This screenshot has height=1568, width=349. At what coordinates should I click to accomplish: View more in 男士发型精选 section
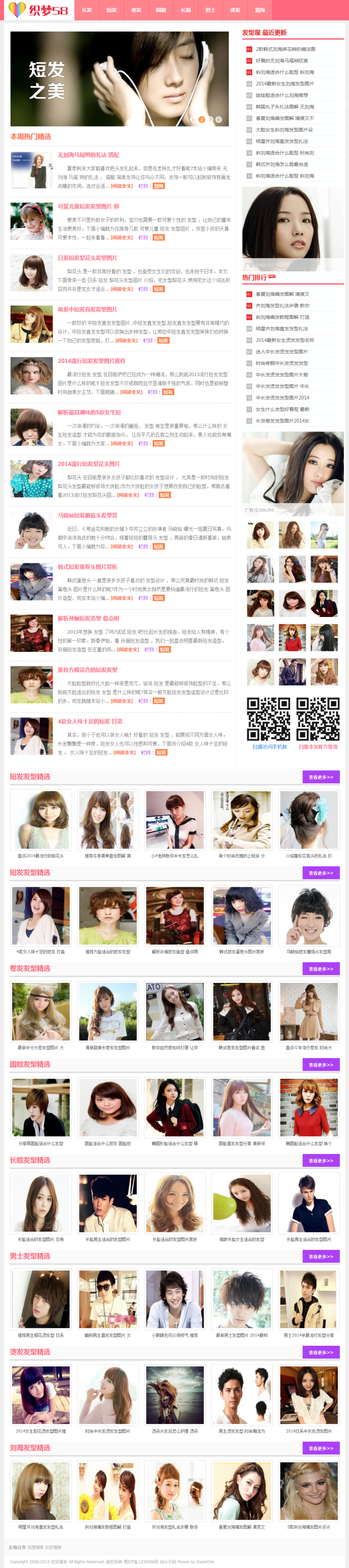(320, 1256)
